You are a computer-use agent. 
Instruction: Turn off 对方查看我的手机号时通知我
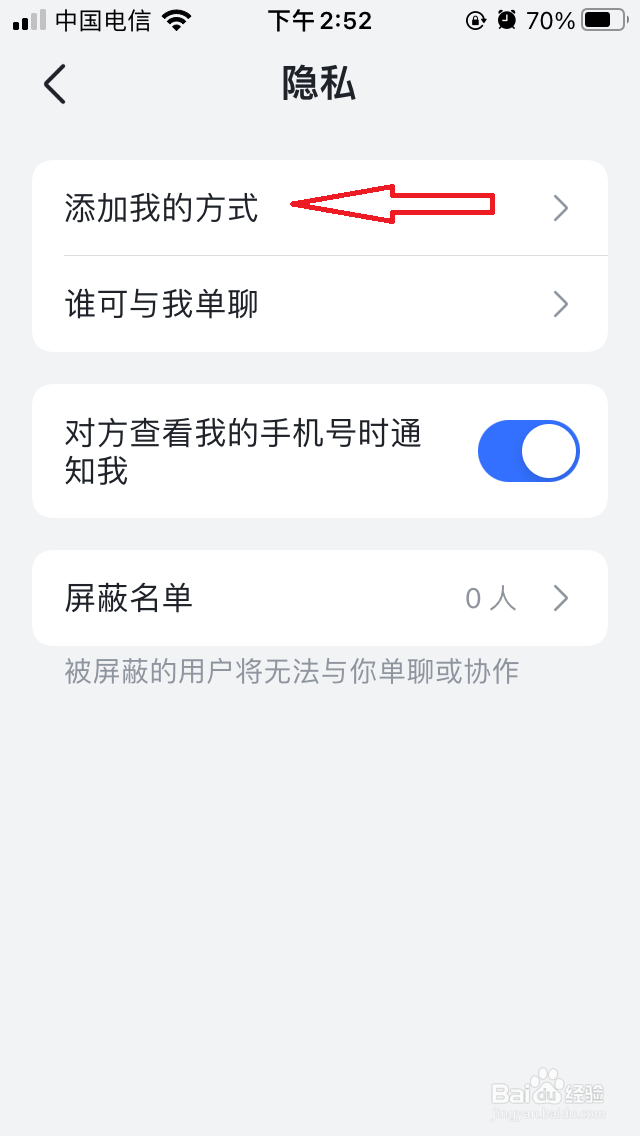point(528,452)
